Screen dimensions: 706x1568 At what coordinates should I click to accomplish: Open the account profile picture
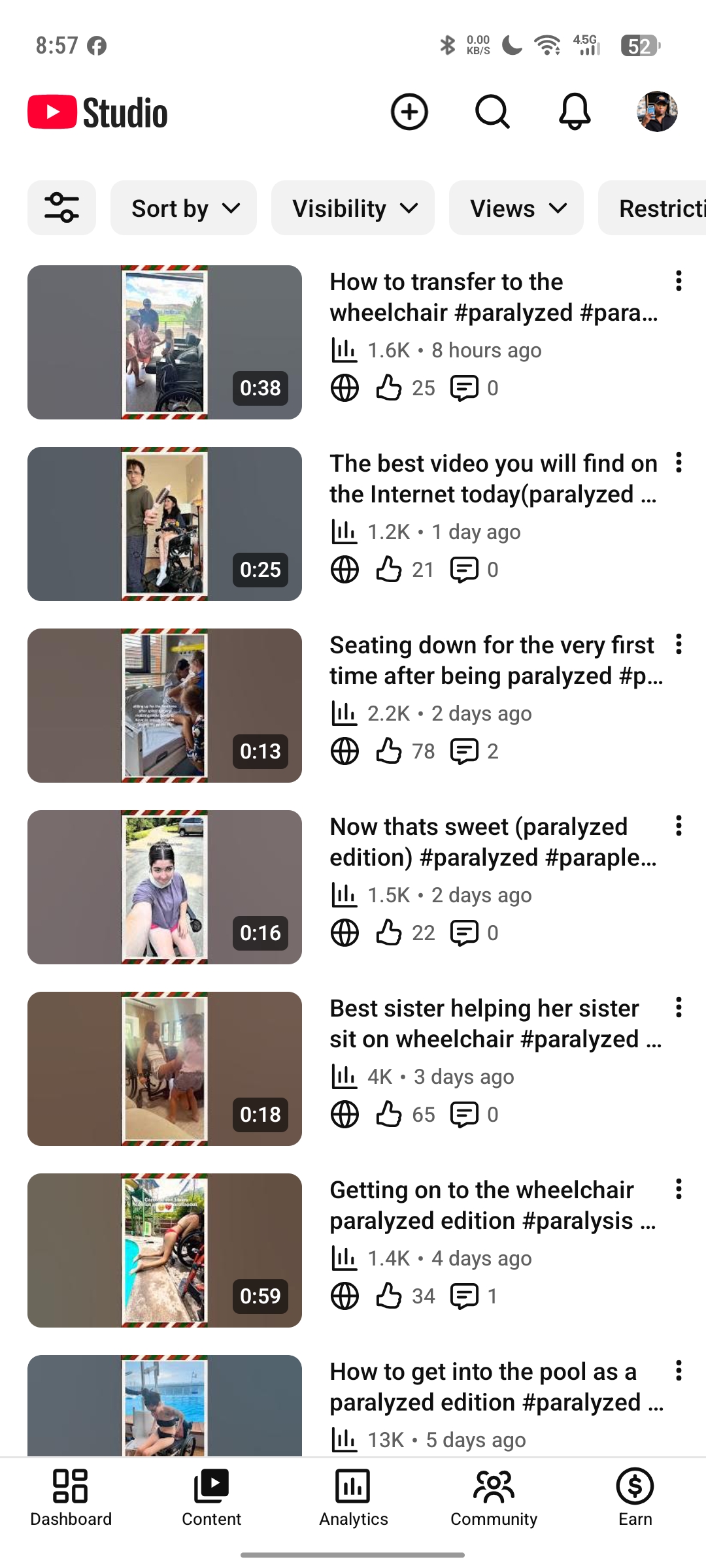[657, 112]
